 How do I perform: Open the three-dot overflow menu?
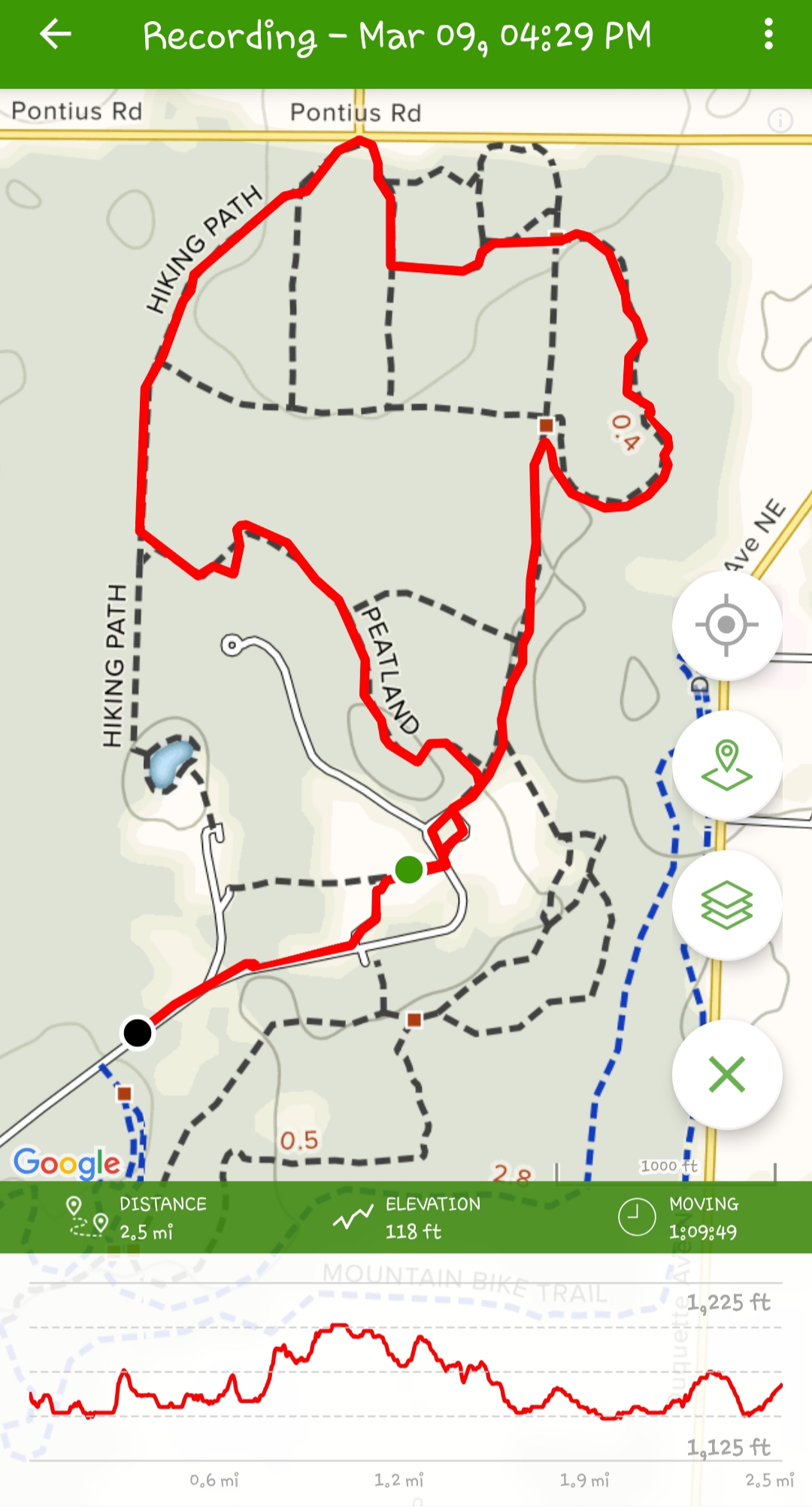coord(768,35)
